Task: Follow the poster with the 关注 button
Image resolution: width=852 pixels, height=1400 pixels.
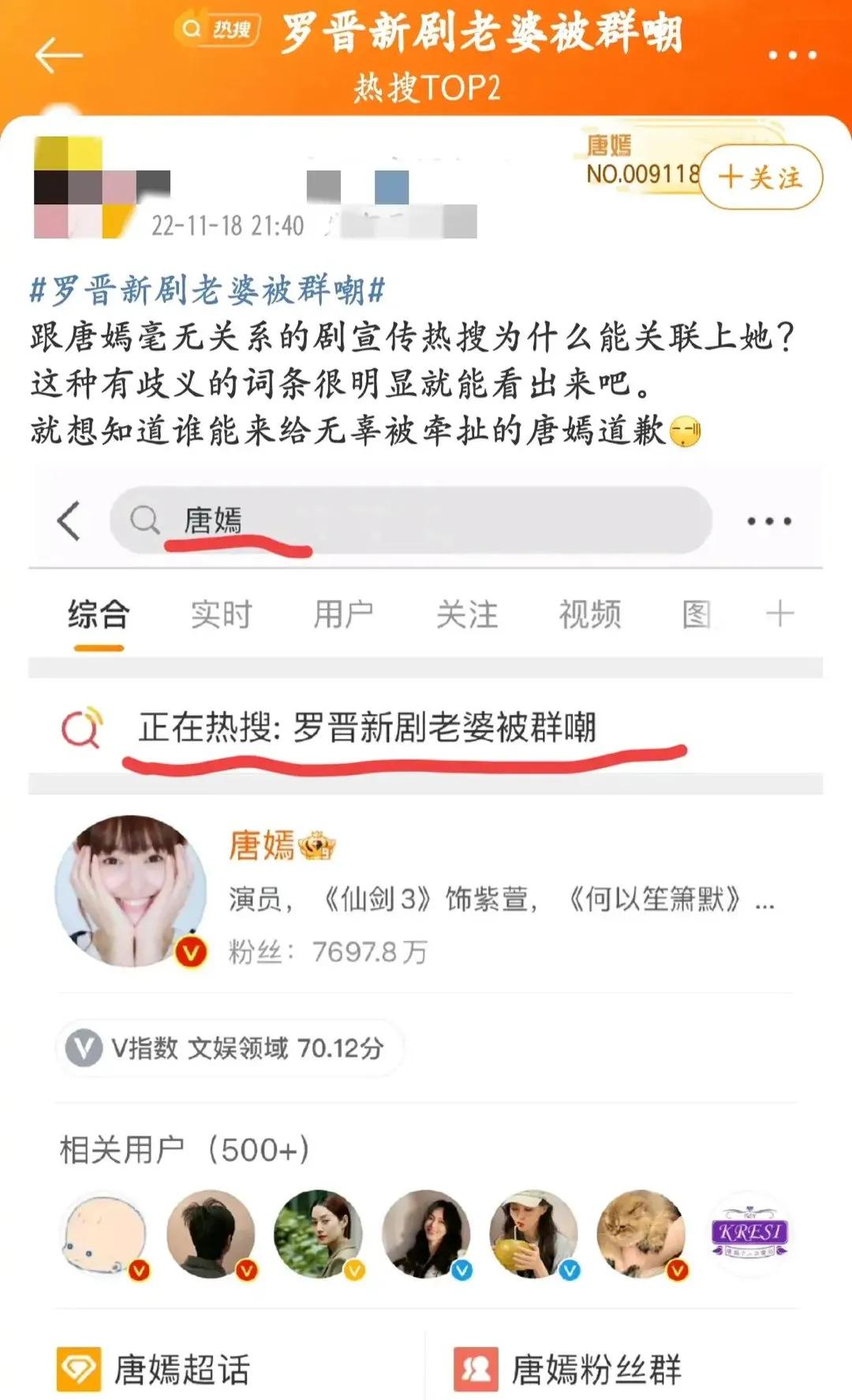Action: pyautogui.click(x=760, y=177)
